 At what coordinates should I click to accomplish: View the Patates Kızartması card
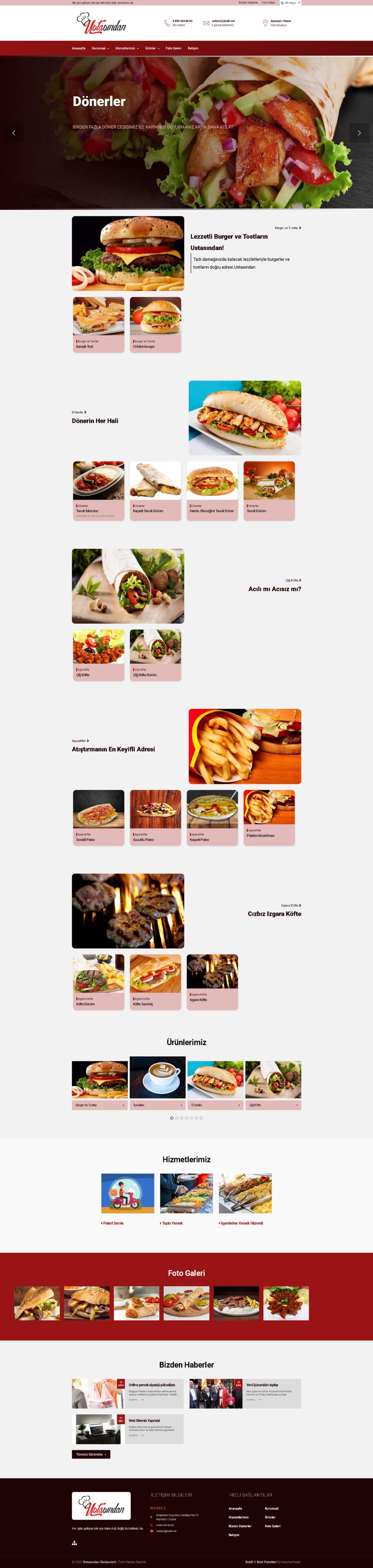(x=269, y=817)
